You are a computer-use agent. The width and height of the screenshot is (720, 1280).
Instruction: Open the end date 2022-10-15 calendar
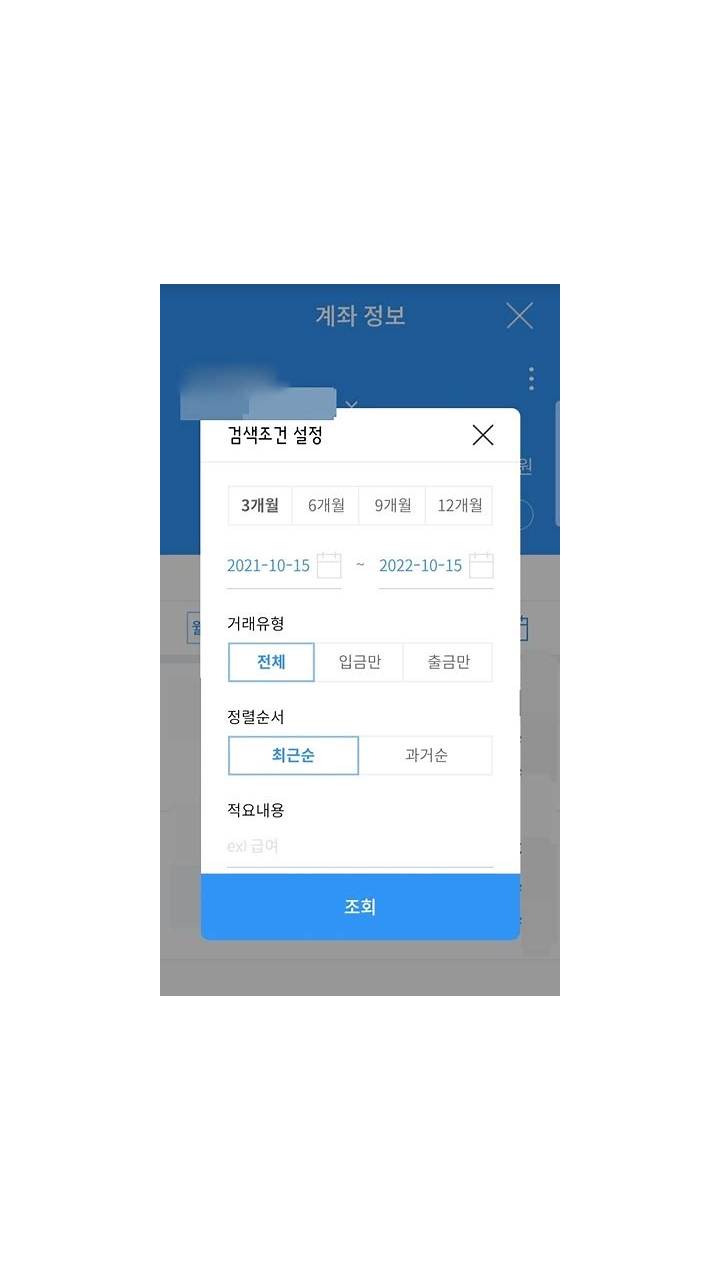[481, 565]
